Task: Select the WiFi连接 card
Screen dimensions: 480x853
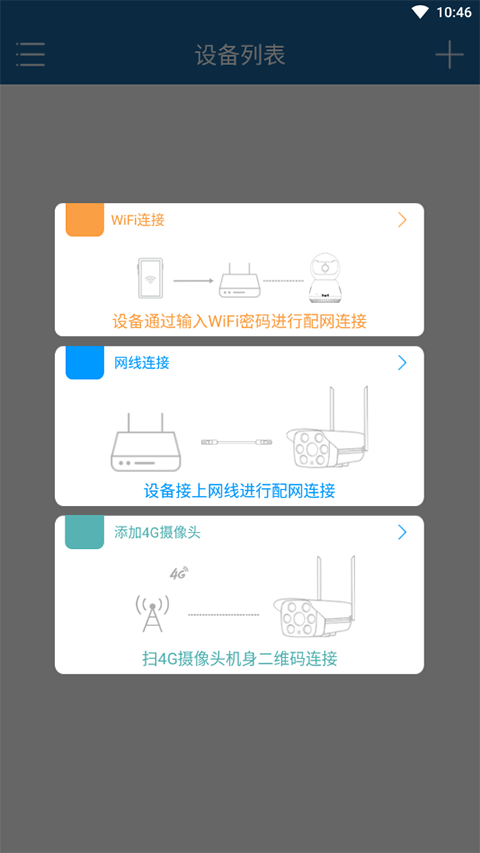Action: [x=239, y=269]
